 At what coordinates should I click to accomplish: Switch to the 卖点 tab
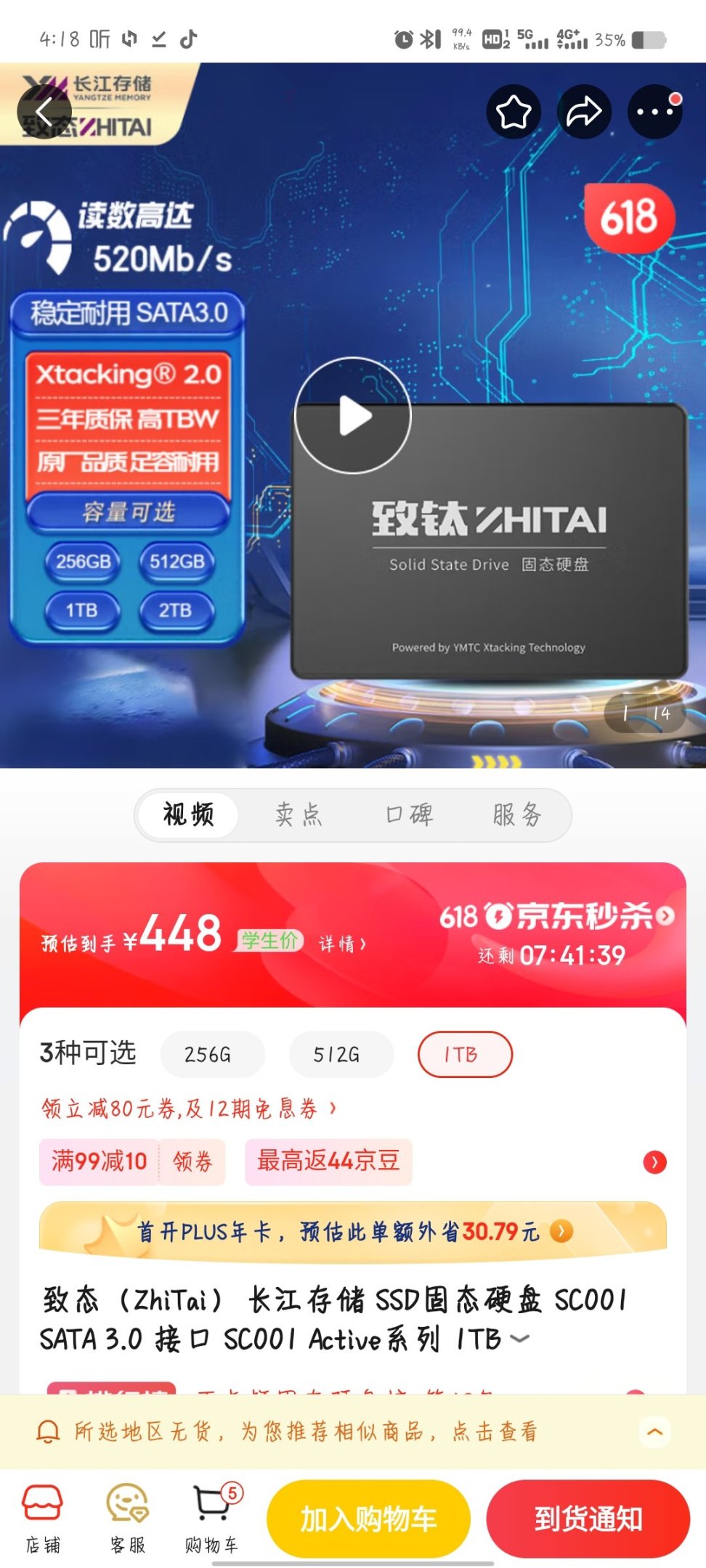pos(299,814)
